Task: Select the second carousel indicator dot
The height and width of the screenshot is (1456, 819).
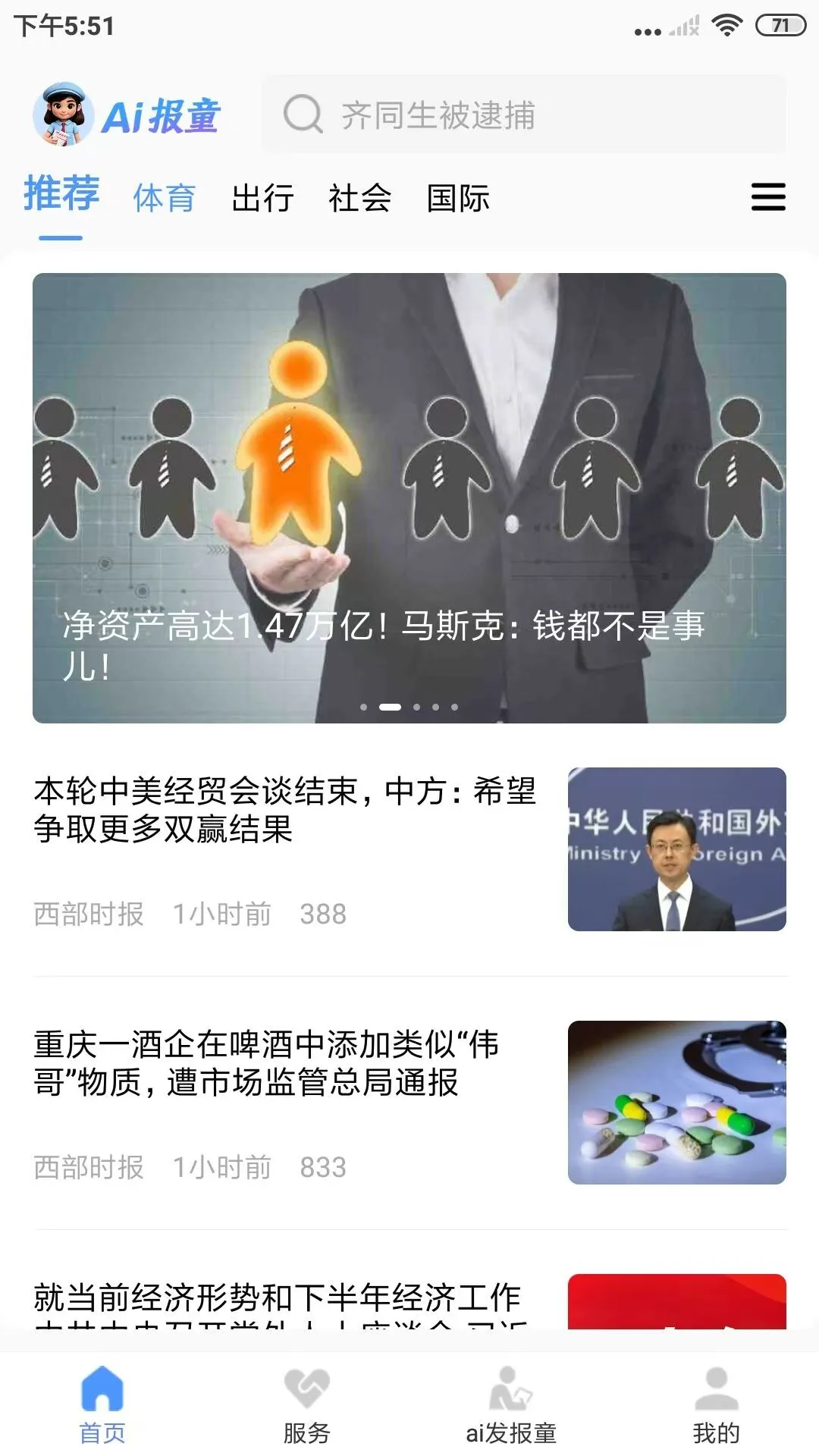Action: tap(389, 705)
